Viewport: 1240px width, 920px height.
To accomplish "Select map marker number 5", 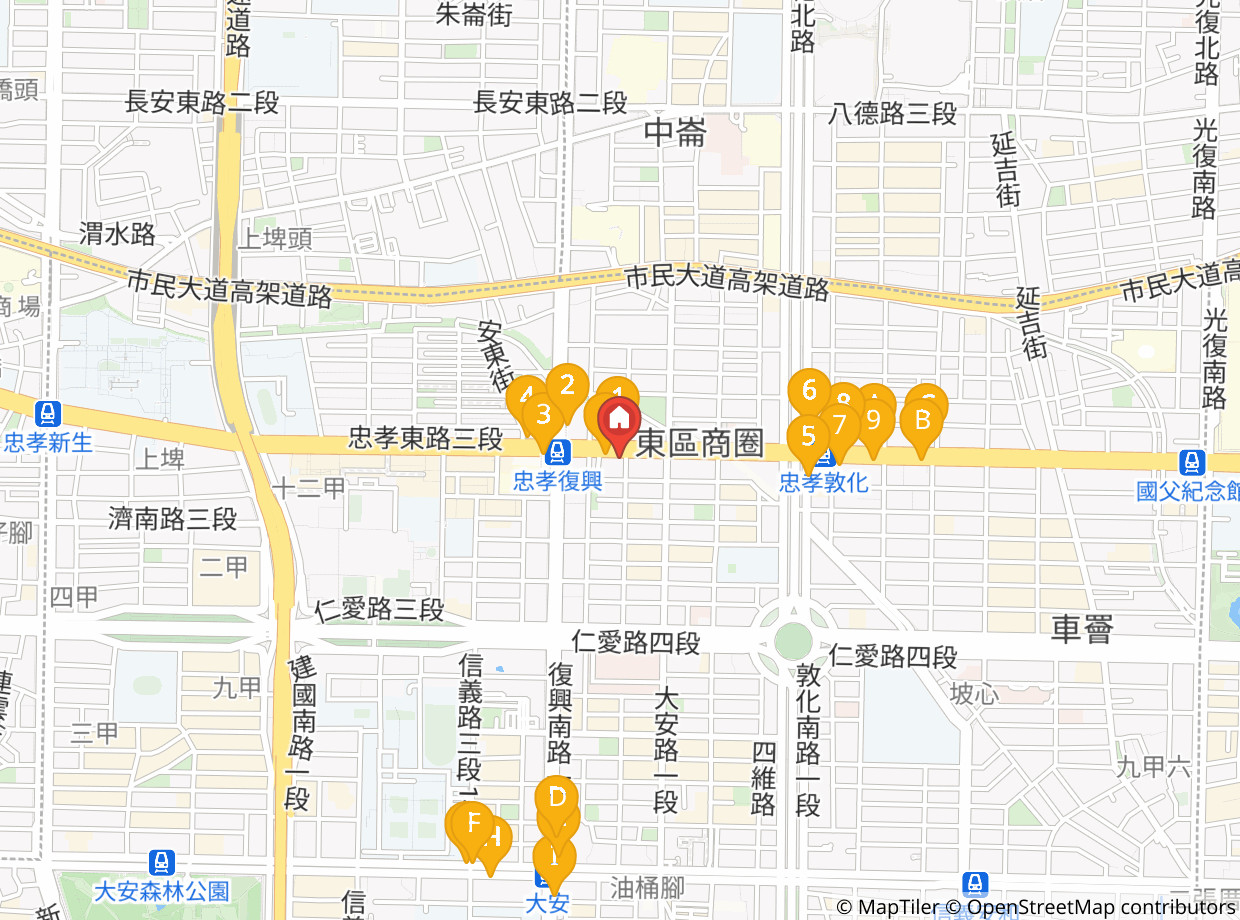I will (808, 436).
